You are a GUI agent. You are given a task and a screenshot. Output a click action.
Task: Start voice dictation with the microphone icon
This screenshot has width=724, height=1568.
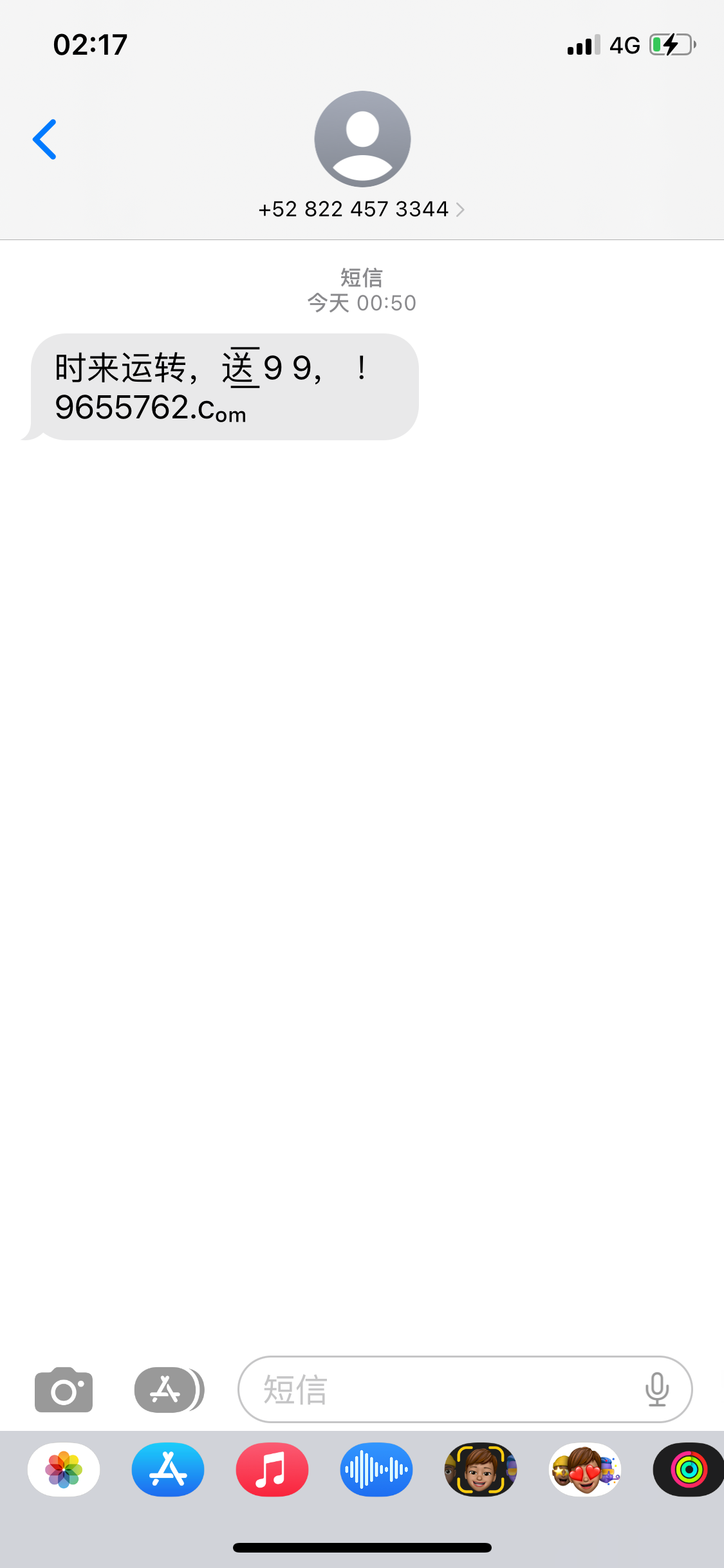(x=656, y=1390)
